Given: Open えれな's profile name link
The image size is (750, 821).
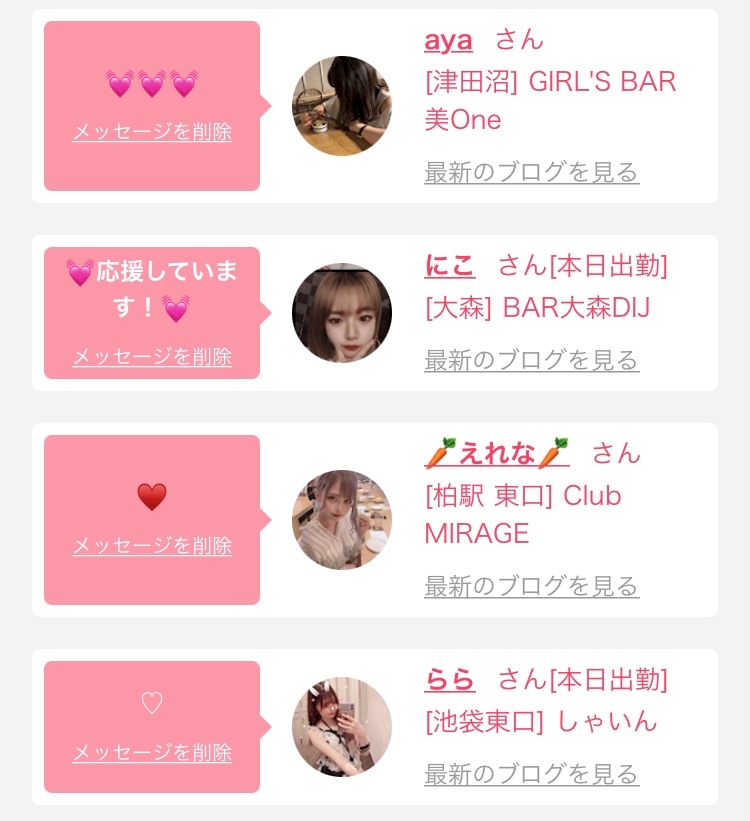Looking at the screenshot, I should point(497,454).
